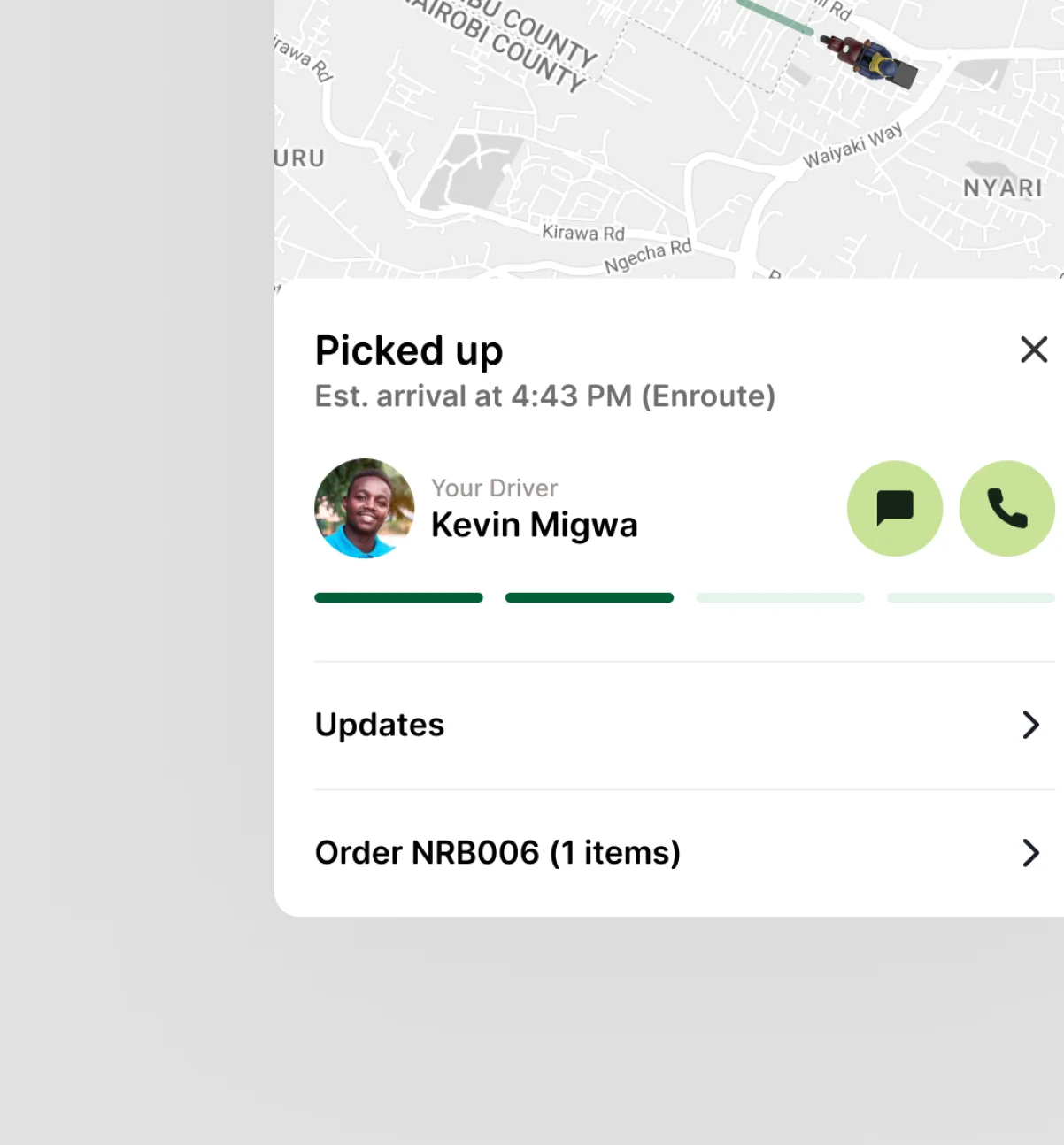Click the Updates chevron arrow
The width and height of the screenshot is (1064, 1145).
(1029, 725)
